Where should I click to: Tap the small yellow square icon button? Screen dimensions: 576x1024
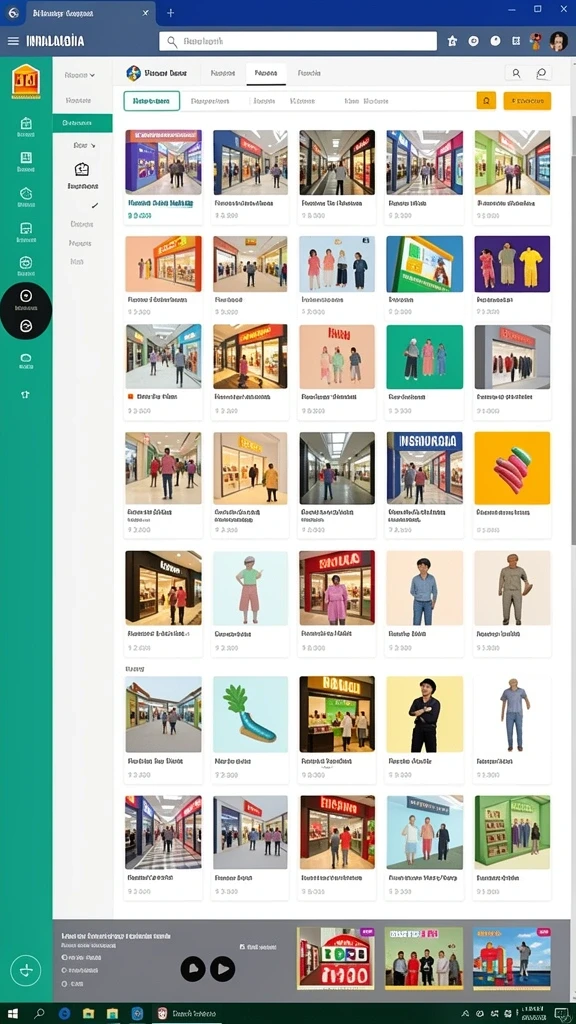(486, 101)
